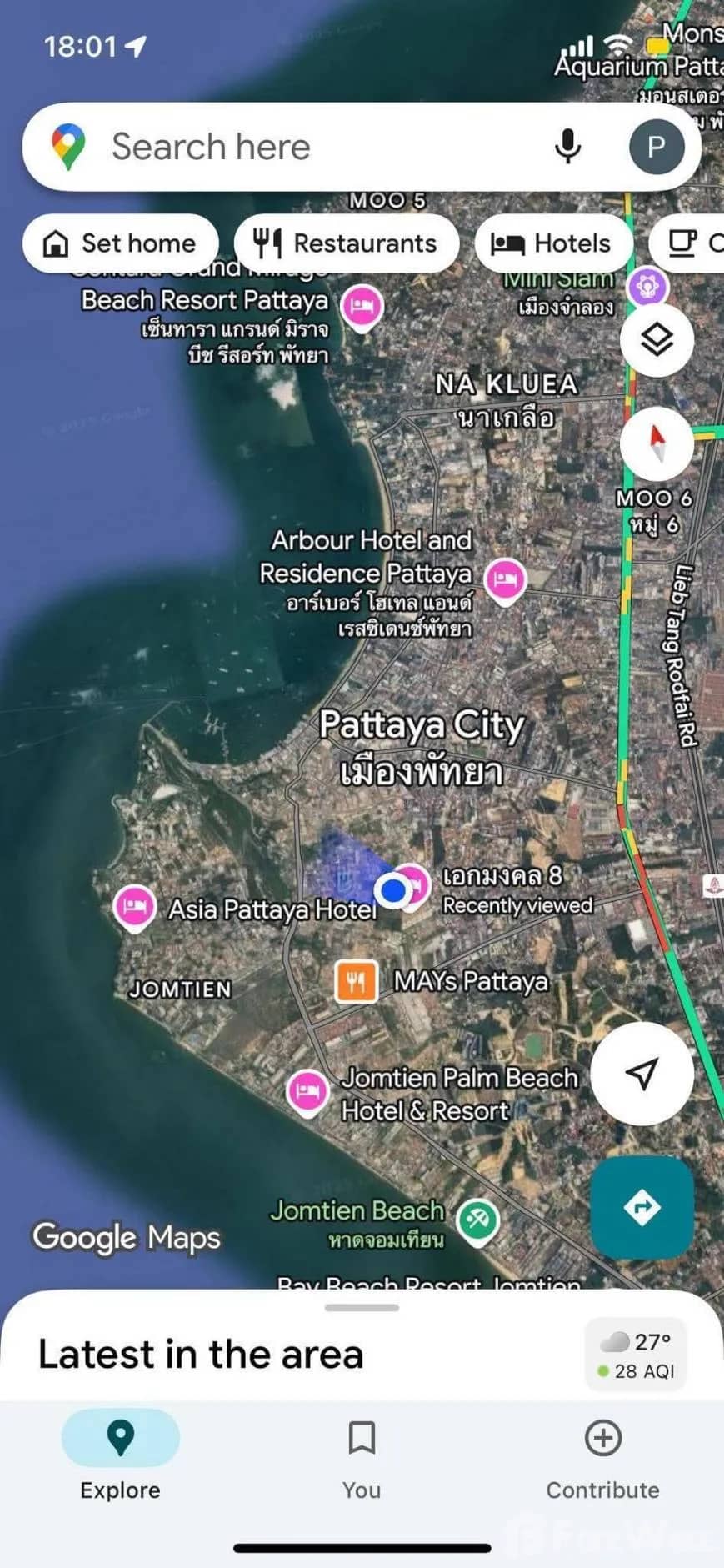The height and width of the screenshot is (1568, 724).
Task: Select the Jomtien Beach marker
Action: (477, 1220)
